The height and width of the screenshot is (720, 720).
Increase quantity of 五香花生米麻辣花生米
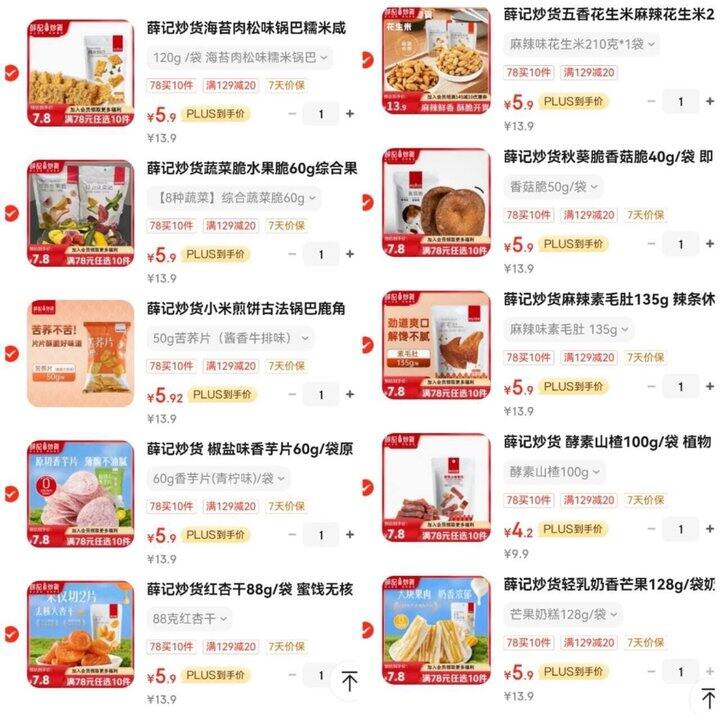coord(710,101)
